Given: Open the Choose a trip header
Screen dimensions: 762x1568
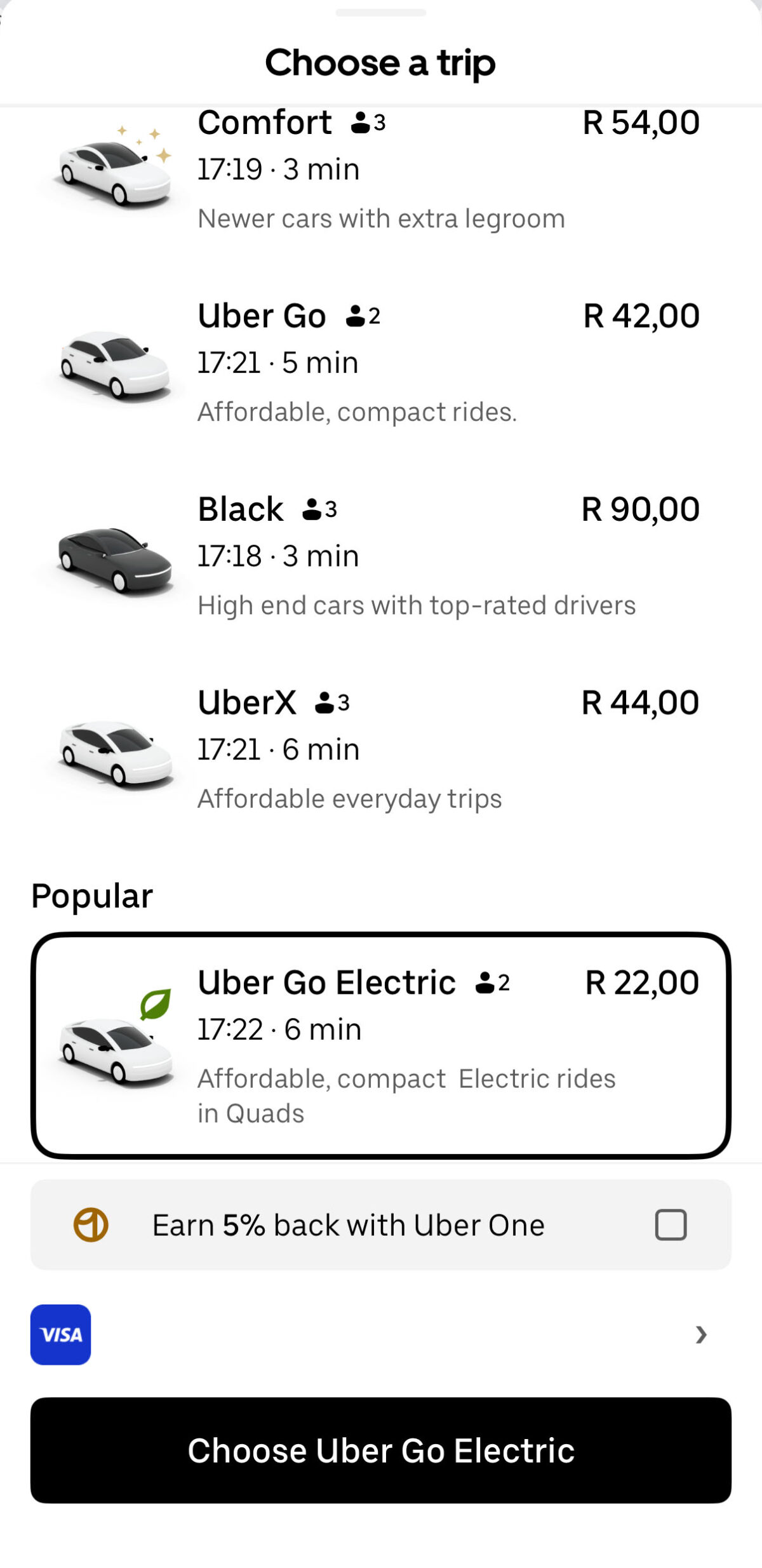Looking at the screenshot, I should pyautogui.click(x=380, y=62).
